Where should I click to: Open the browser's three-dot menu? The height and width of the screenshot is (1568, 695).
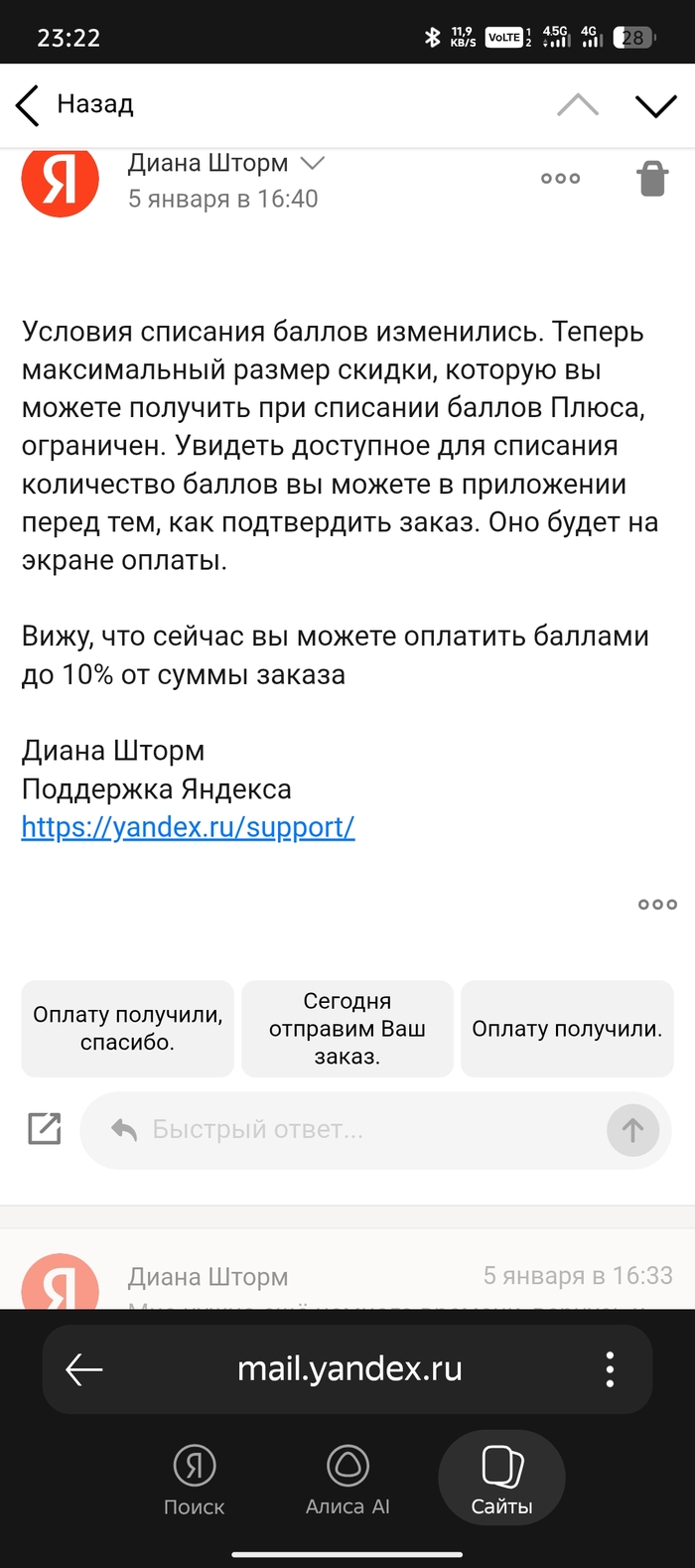[x=610, y=1369]
